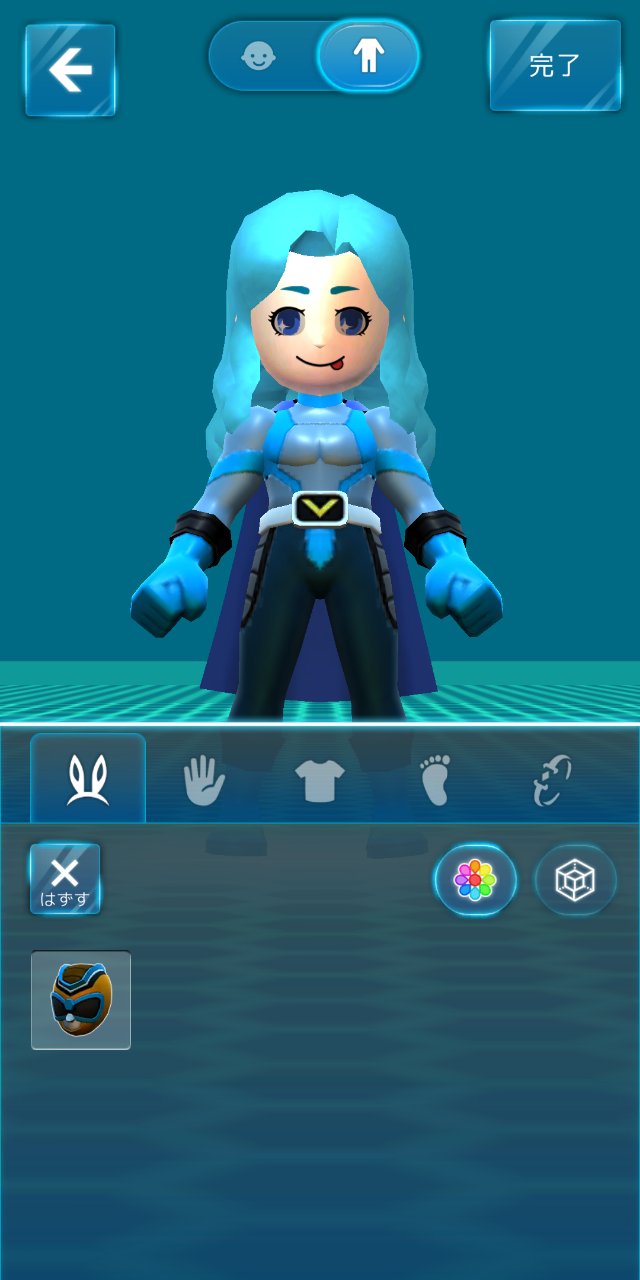The height and width of the screenshot is (1280, 640).
Task: Go back with the arrow button
Action: tap(70, 70)
